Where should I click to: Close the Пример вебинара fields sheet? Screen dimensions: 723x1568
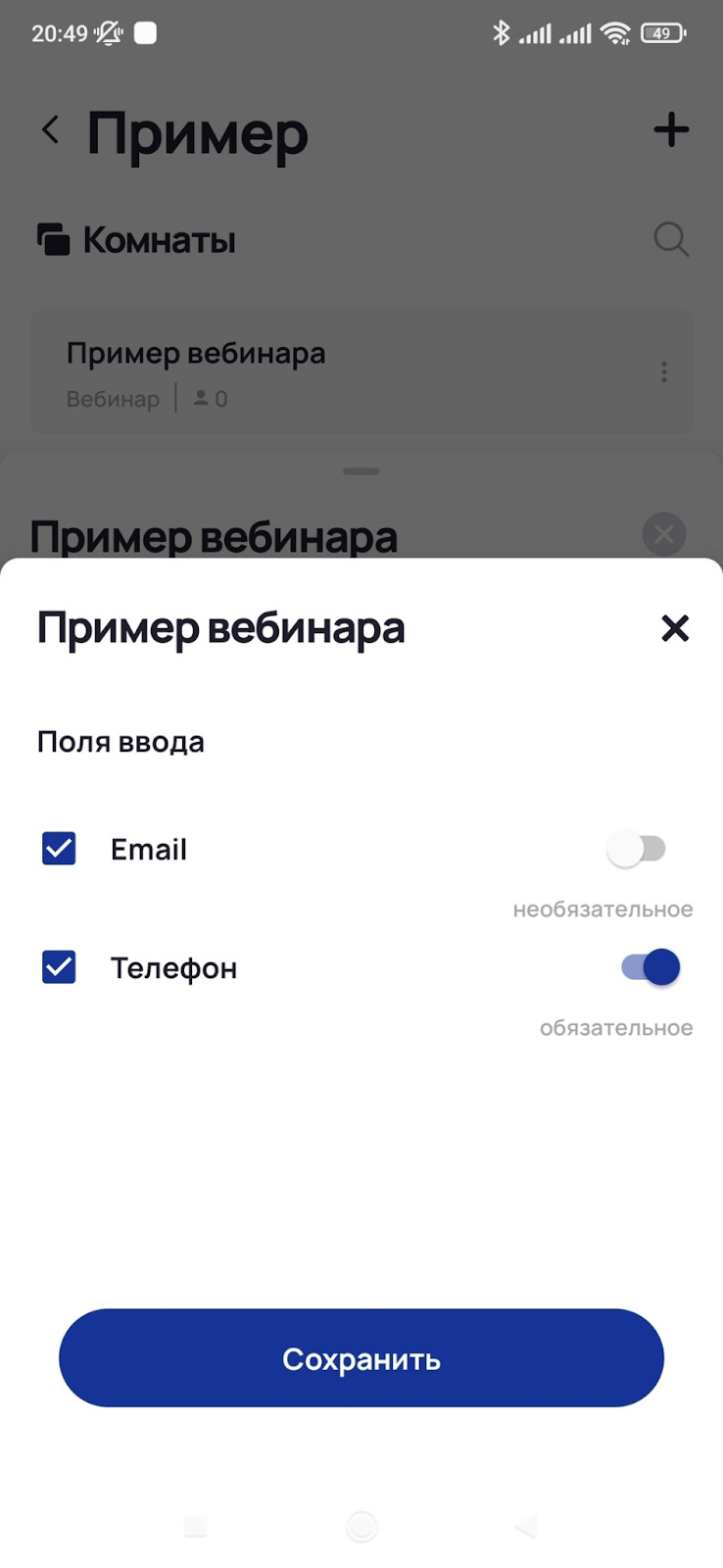point(675,628)
